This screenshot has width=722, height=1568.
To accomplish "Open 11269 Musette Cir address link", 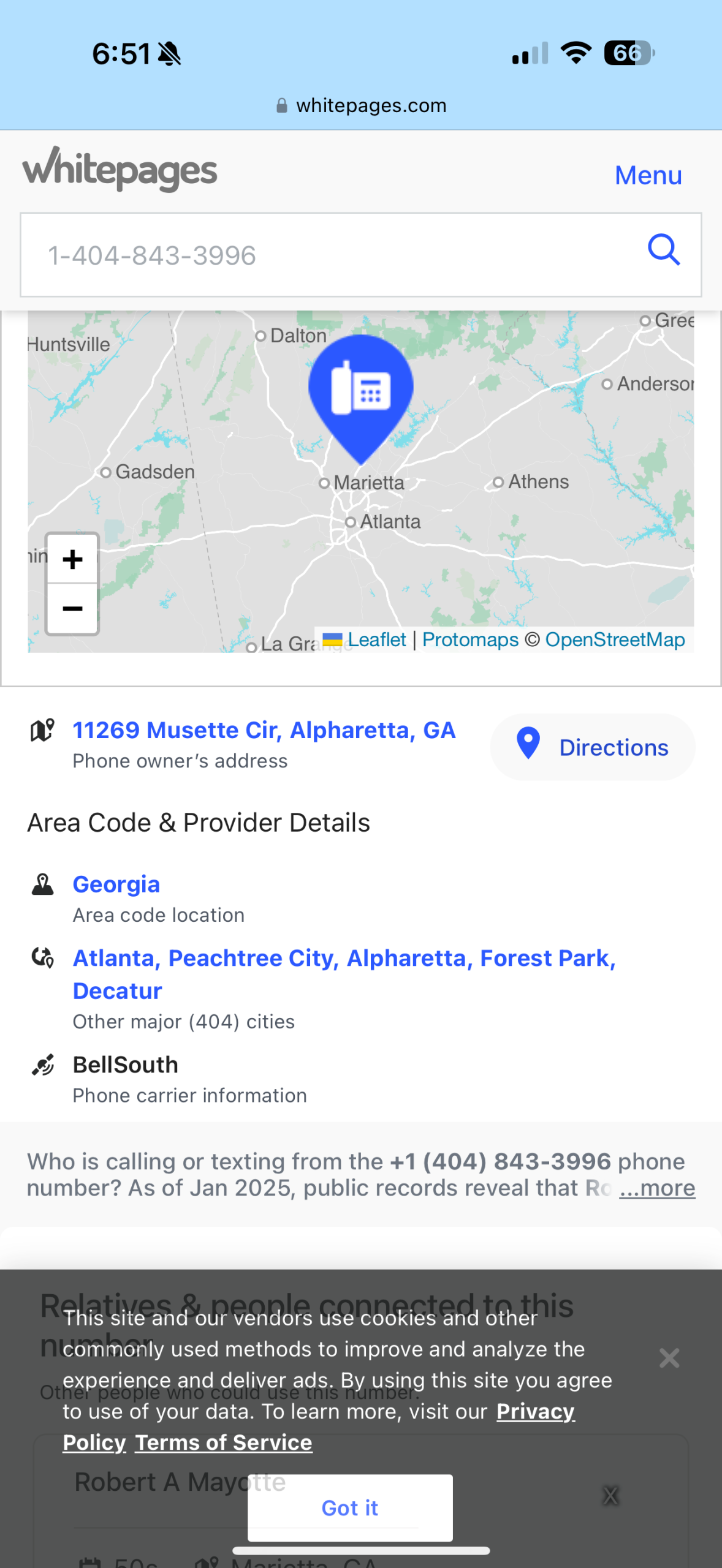I will point(264,730).
